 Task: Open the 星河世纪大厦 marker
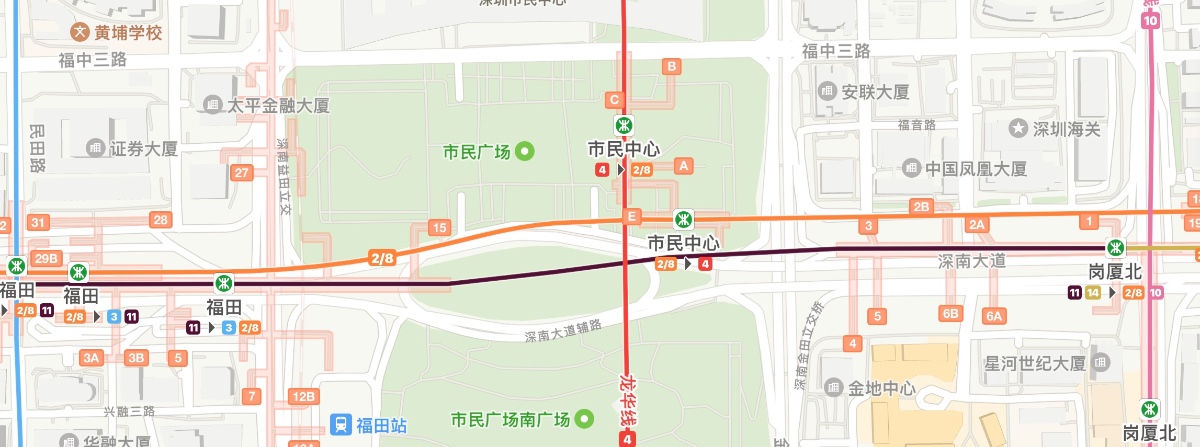pyautogui.click(x=1102, y=362)
